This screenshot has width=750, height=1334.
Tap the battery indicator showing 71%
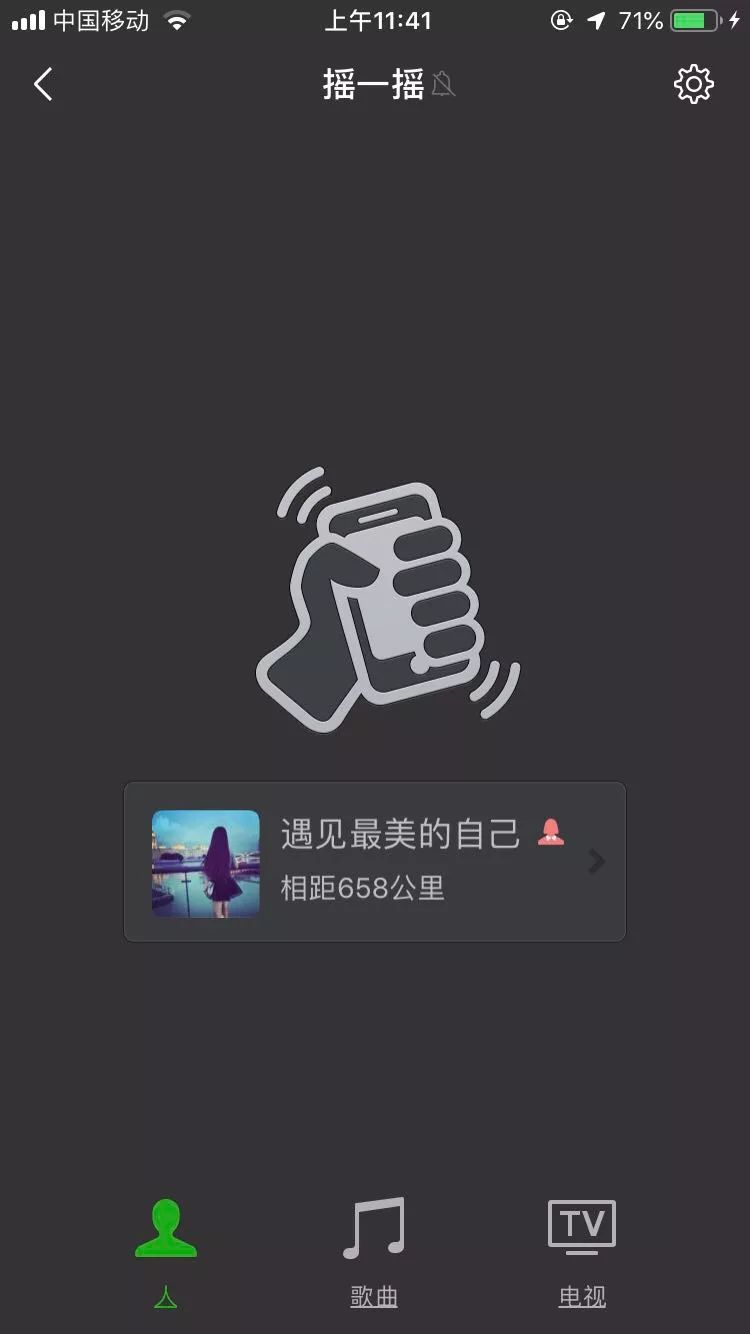(x=693, y=18)
